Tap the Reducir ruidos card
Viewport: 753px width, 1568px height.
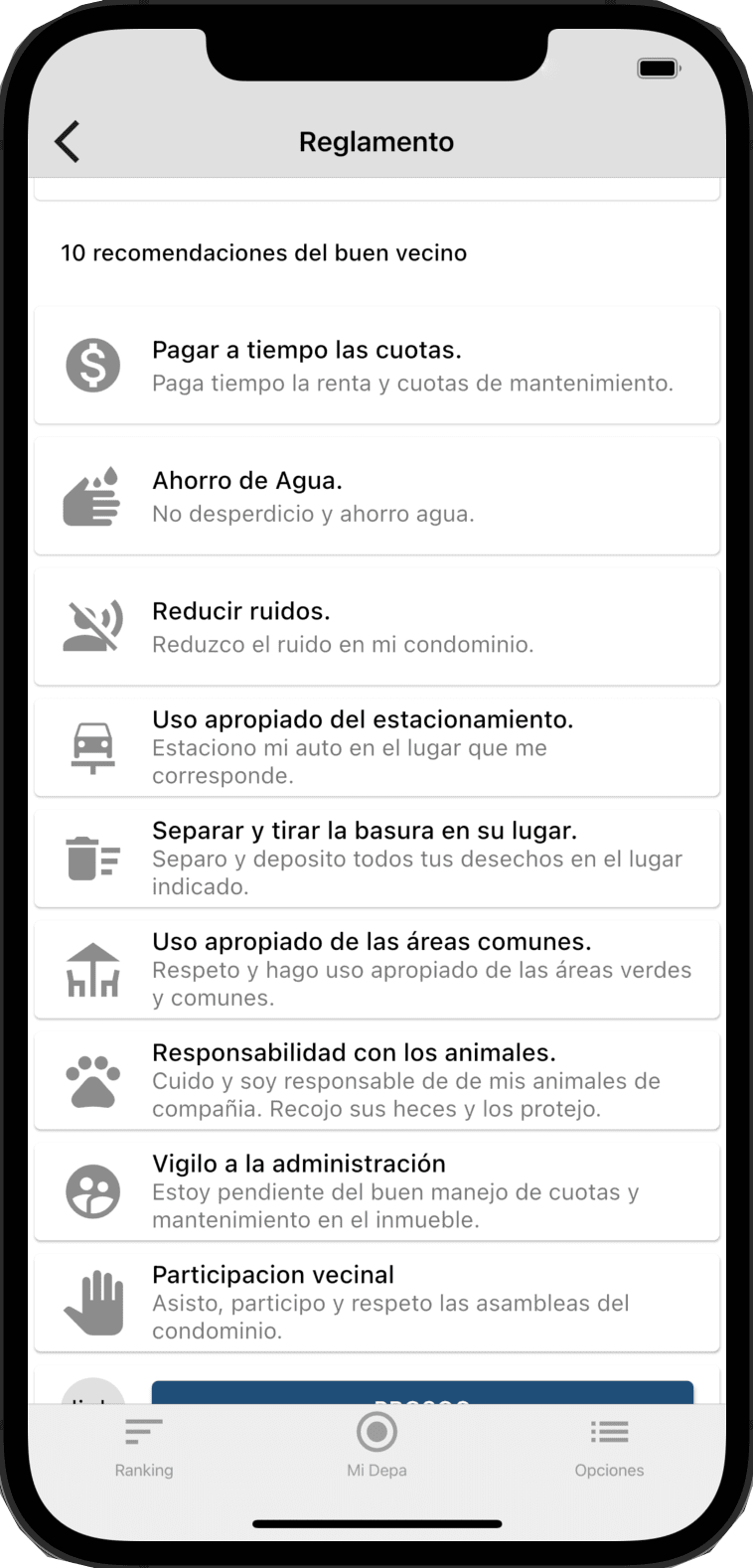point(376,626)
